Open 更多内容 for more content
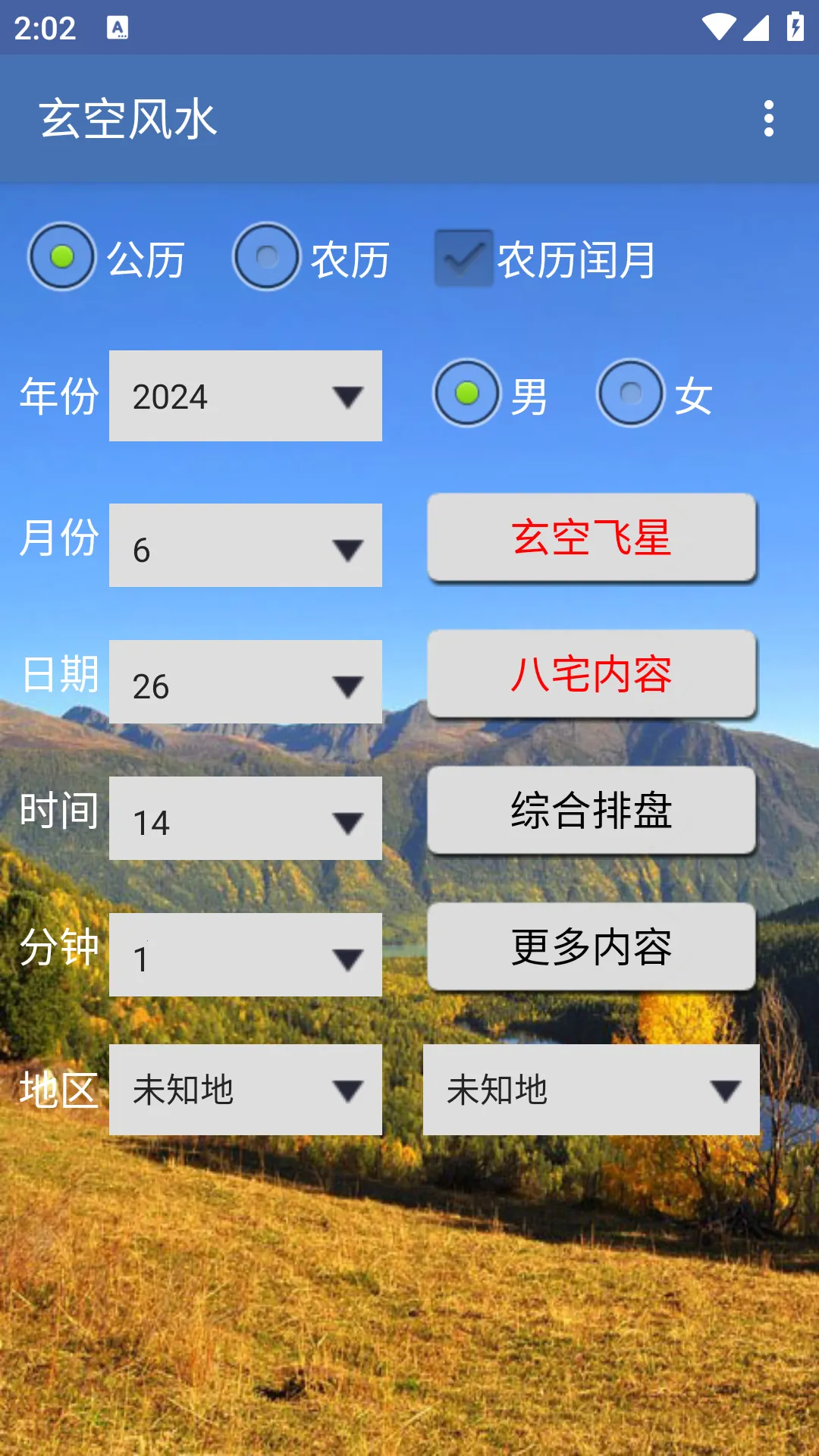 [x=591, y=946]
